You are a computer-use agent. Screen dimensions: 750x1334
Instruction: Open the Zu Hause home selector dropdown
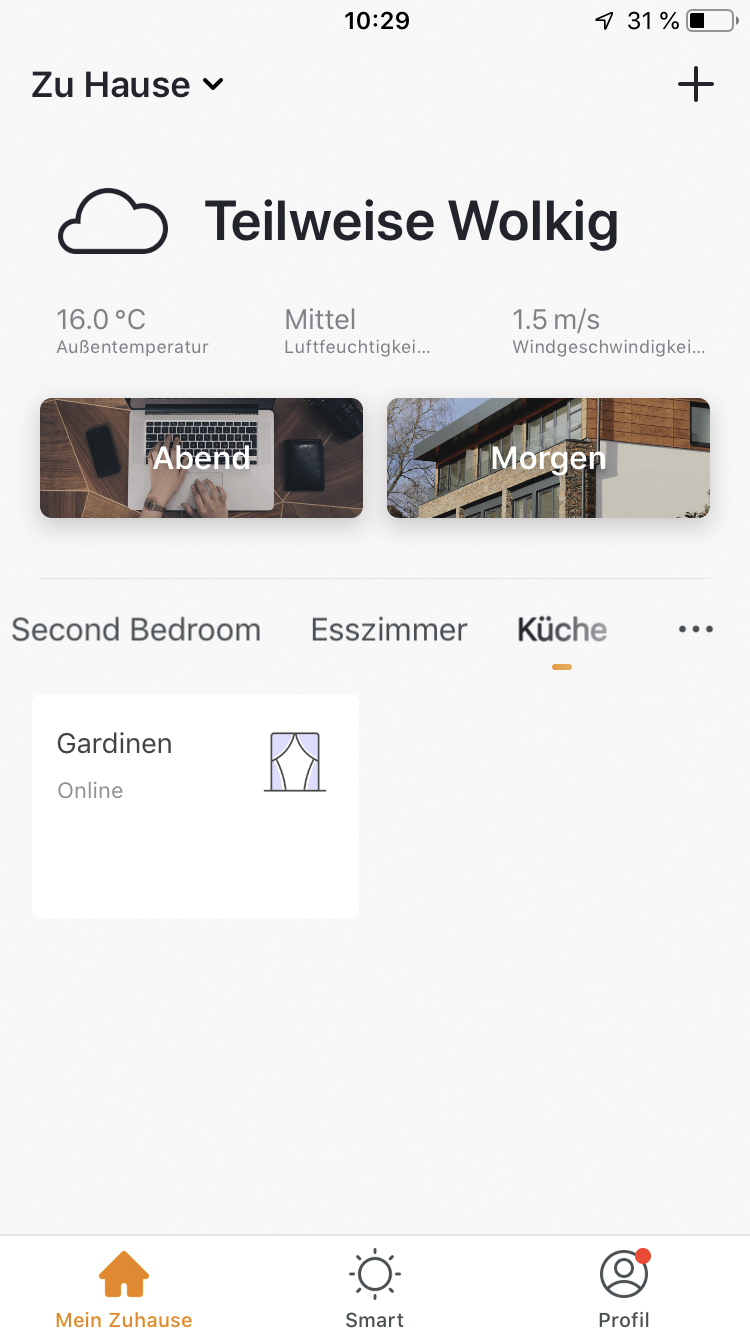pyautogui.click(x=127, y=85)
